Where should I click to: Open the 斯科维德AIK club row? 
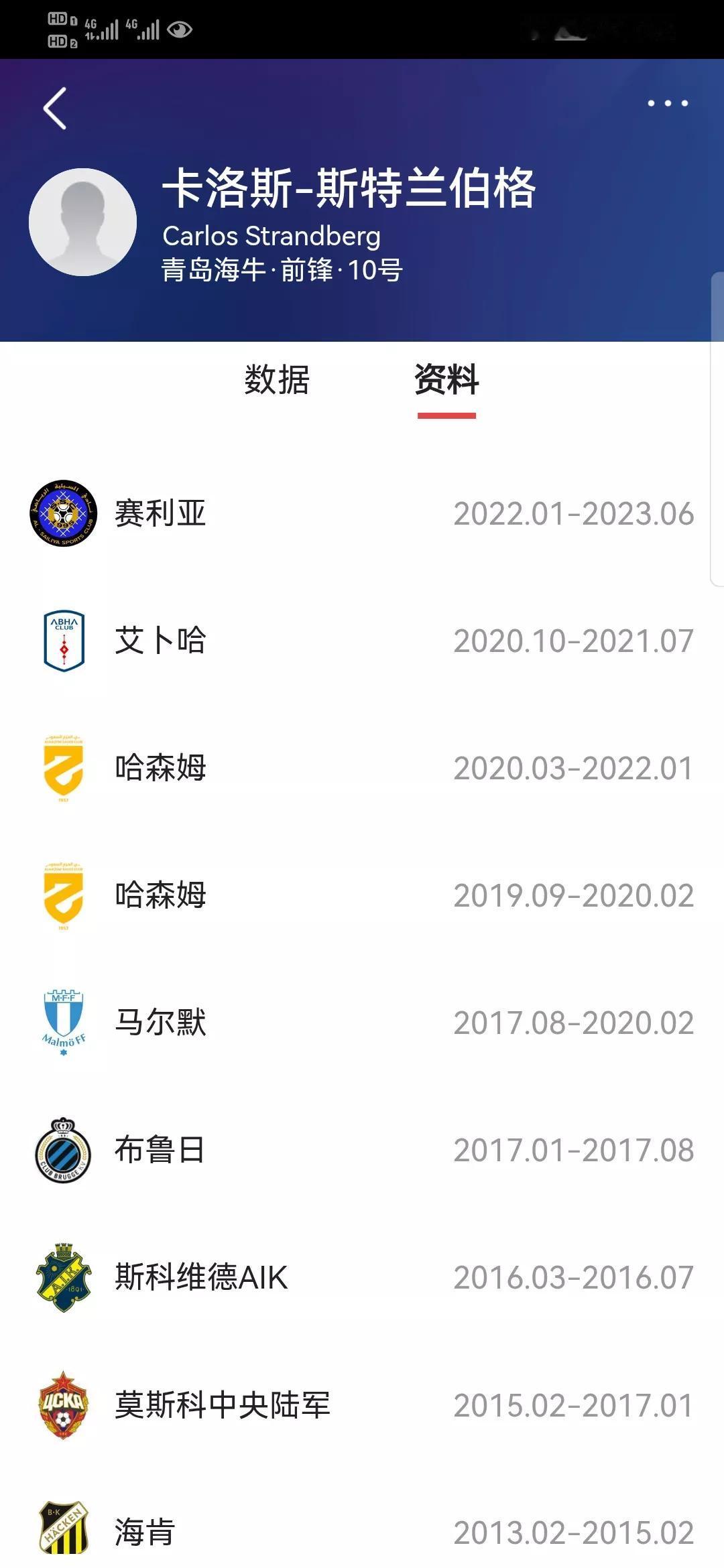[x=362, y=1277]
